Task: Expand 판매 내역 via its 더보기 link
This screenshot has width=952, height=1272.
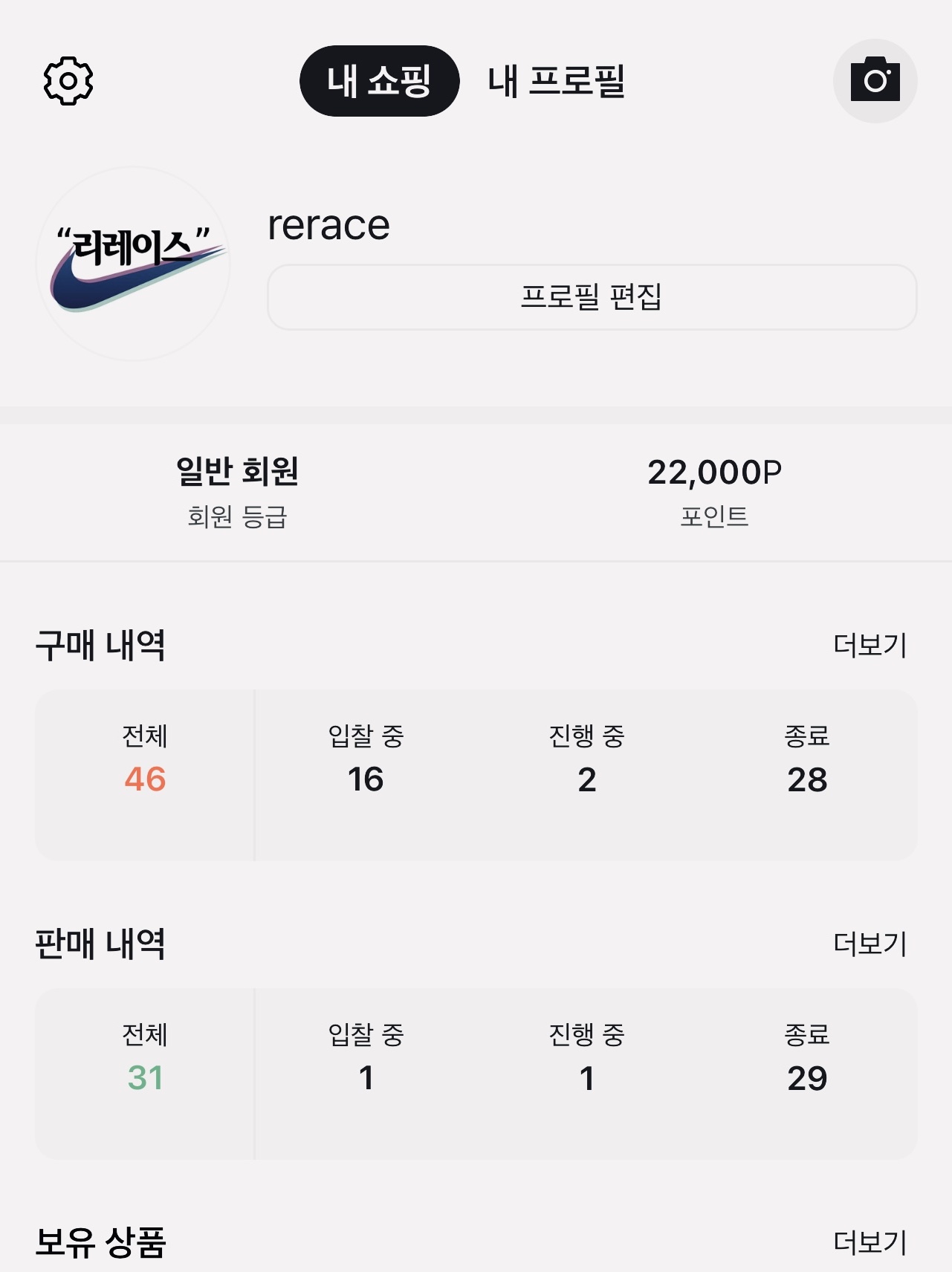Action: pyautogui.click(x=870, y=942)
